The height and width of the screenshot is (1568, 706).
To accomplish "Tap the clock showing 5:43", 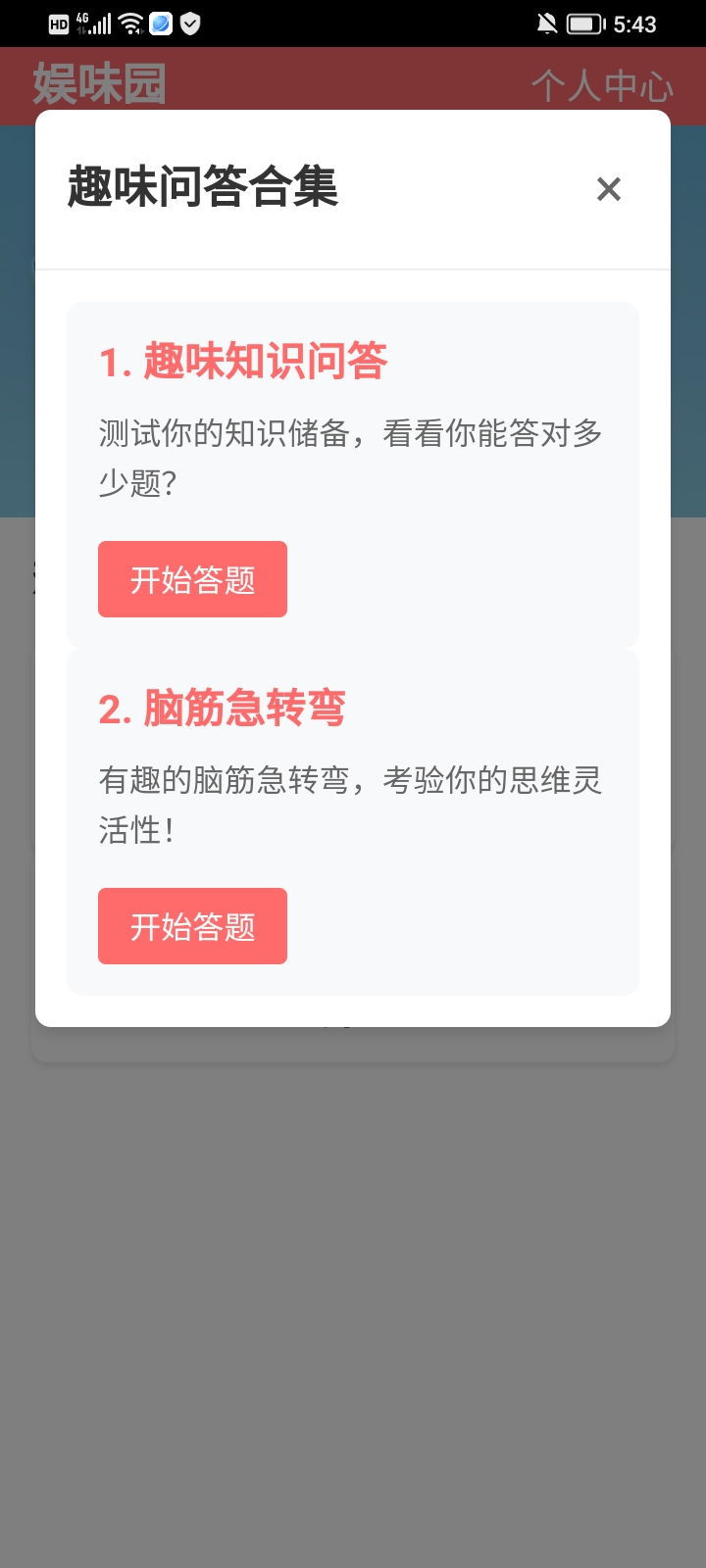I will point(637,23).
